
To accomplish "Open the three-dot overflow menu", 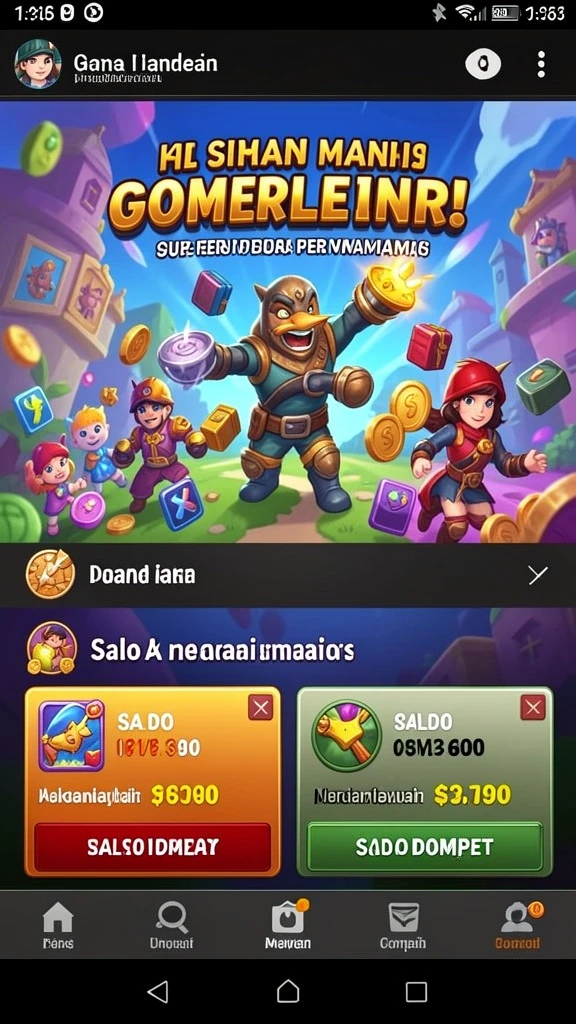I will [541, 65].
